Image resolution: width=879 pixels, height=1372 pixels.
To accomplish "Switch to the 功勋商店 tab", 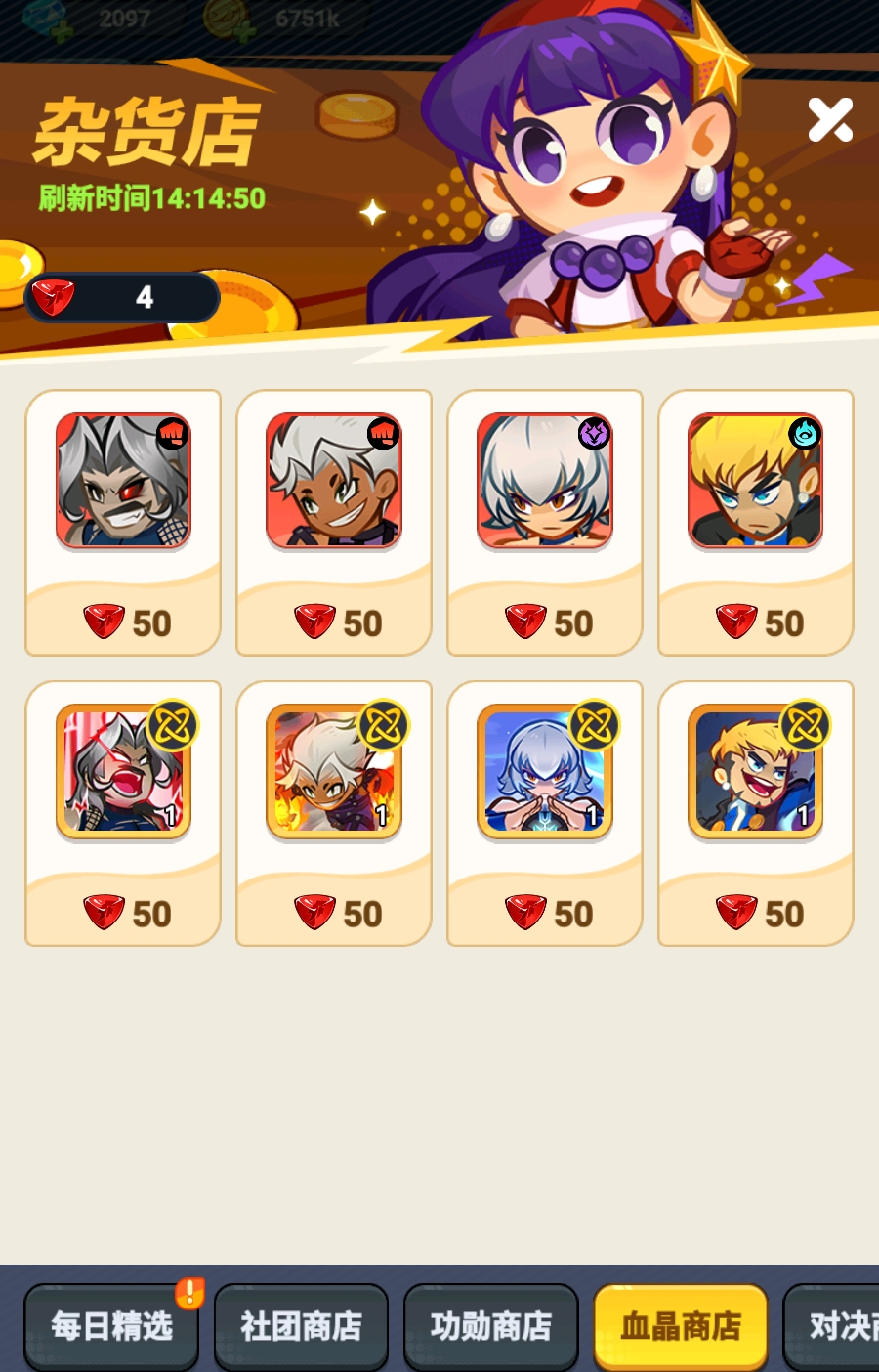I will [x=490, y=1325].
